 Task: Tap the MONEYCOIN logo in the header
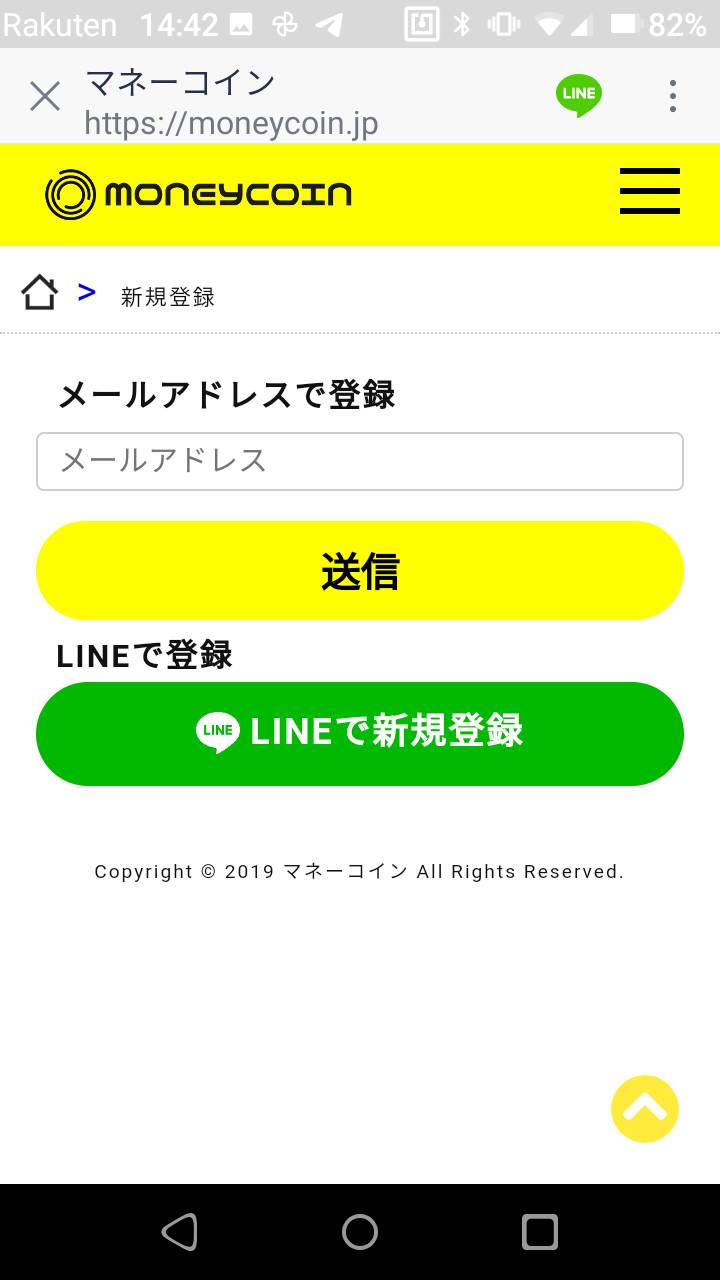tap(199, 194)
